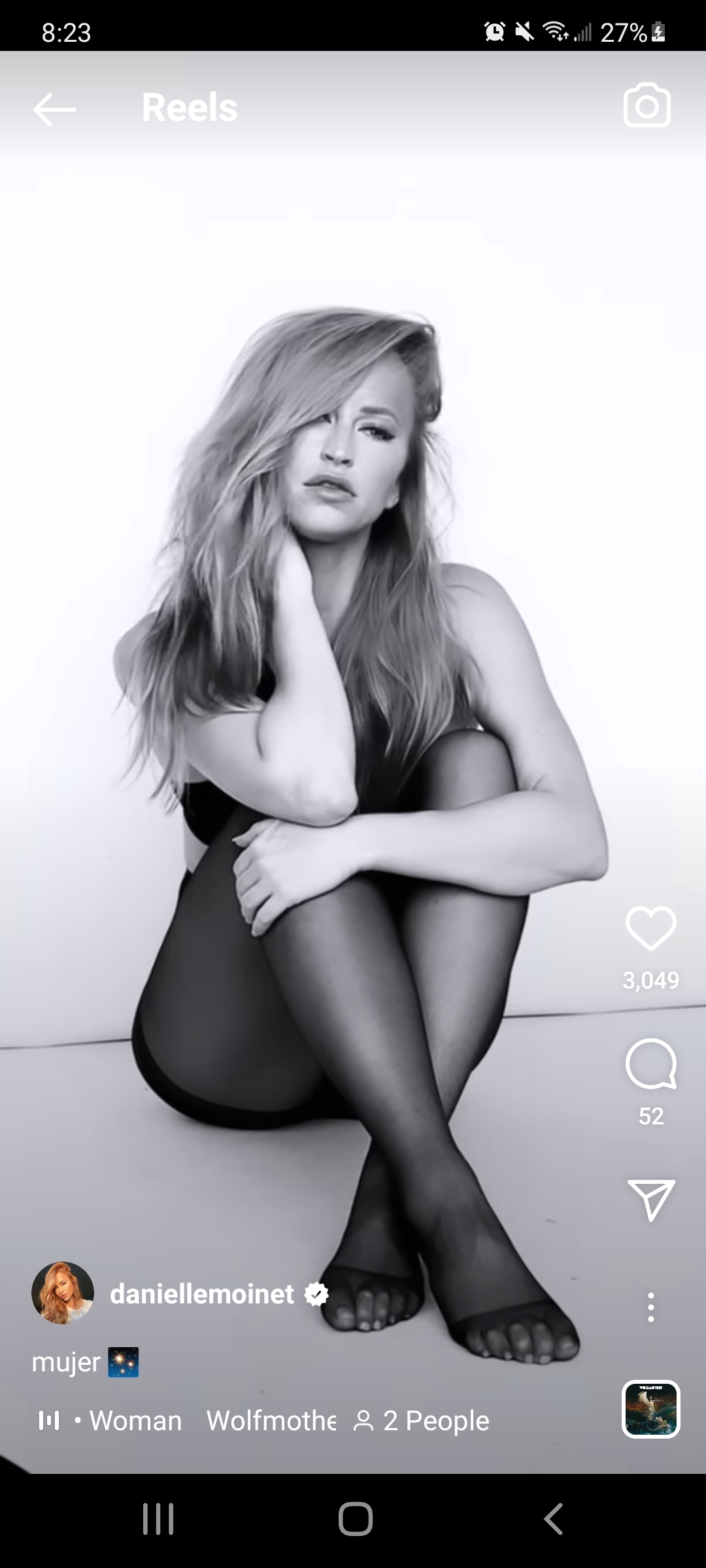The height and width of the screenshot is (1568, 706).
Task: Open the camera to create a reel
Action: pyautogui.click(x=647, y=105)
